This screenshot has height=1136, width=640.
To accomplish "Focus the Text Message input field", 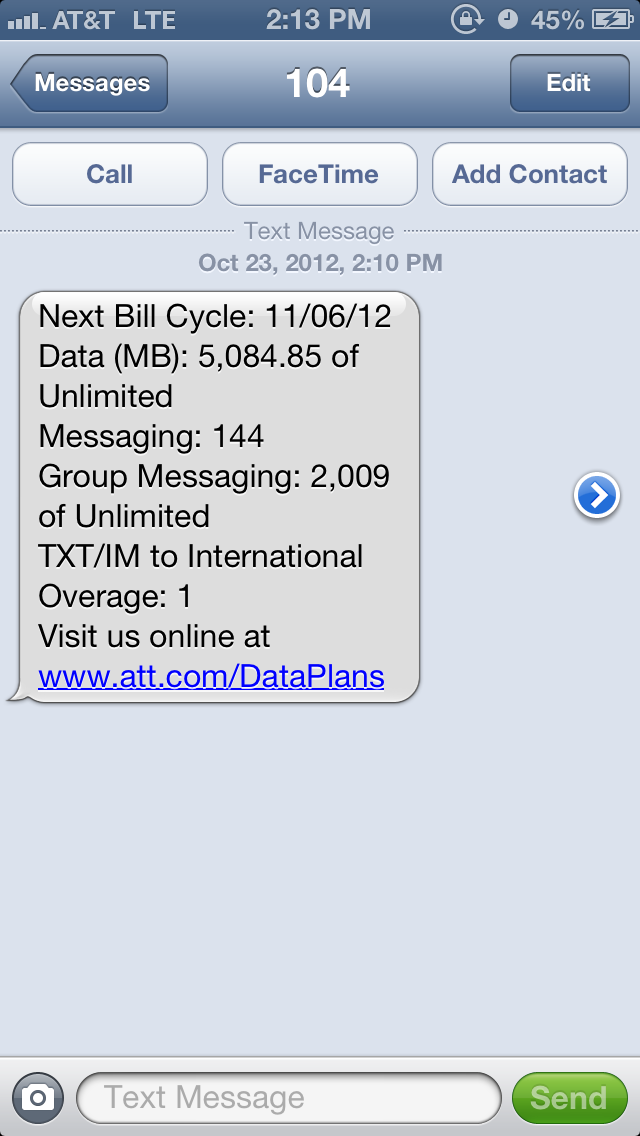I will (288, 1098).
